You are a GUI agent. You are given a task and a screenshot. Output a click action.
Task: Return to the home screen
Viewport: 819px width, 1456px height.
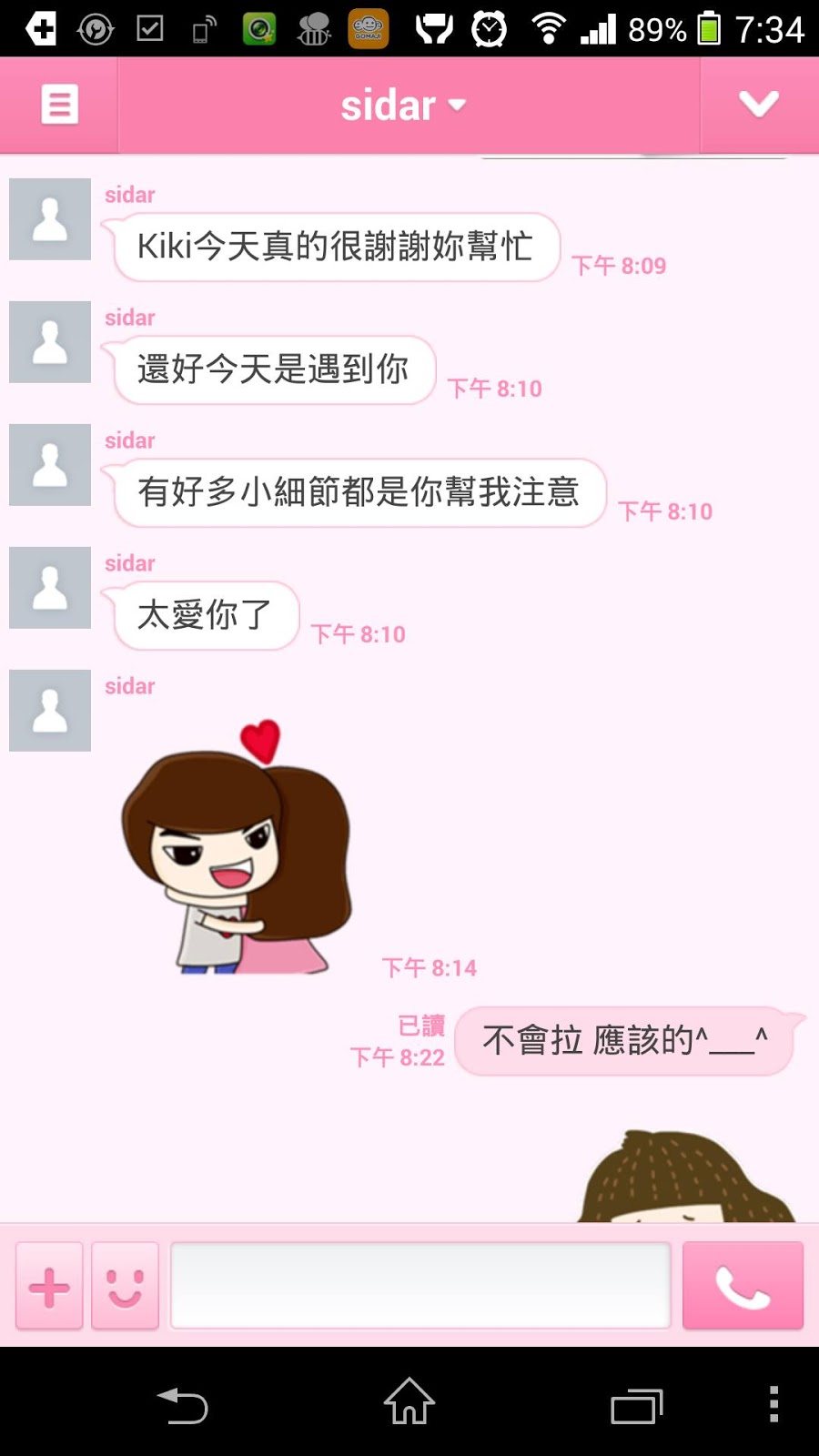pos(409,1401)
